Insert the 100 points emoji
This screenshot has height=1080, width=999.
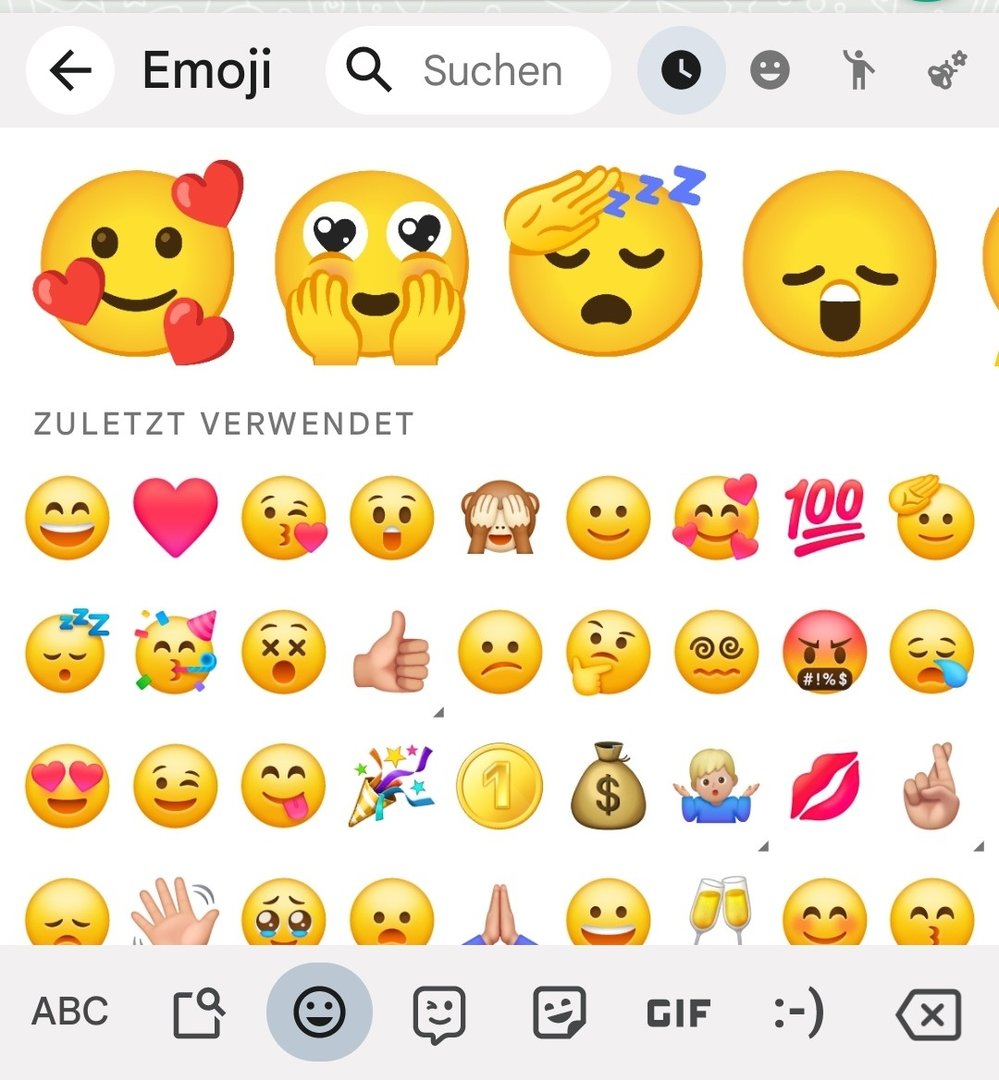823,517
